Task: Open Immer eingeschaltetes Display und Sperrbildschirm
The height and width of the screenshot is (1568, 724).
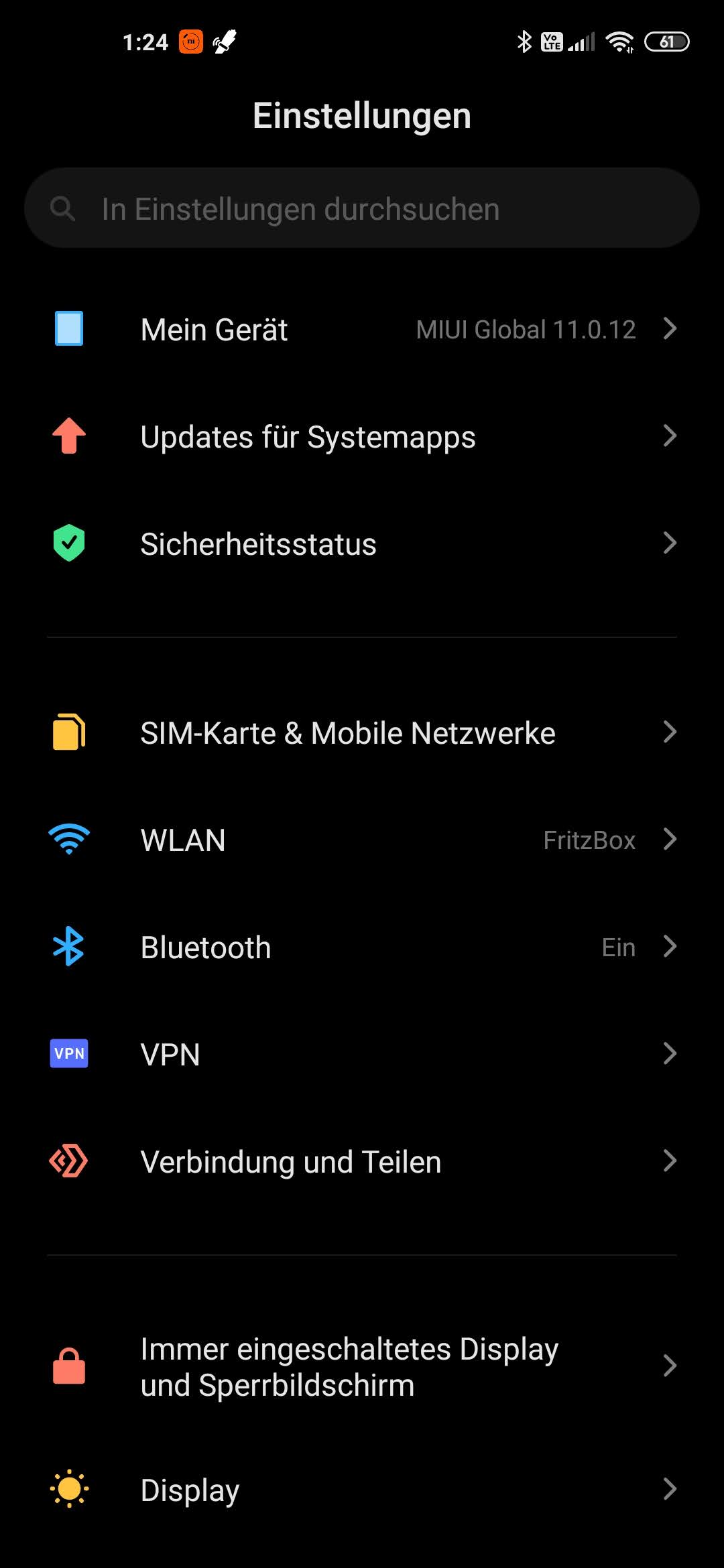Action: [x=362, y=1366]
